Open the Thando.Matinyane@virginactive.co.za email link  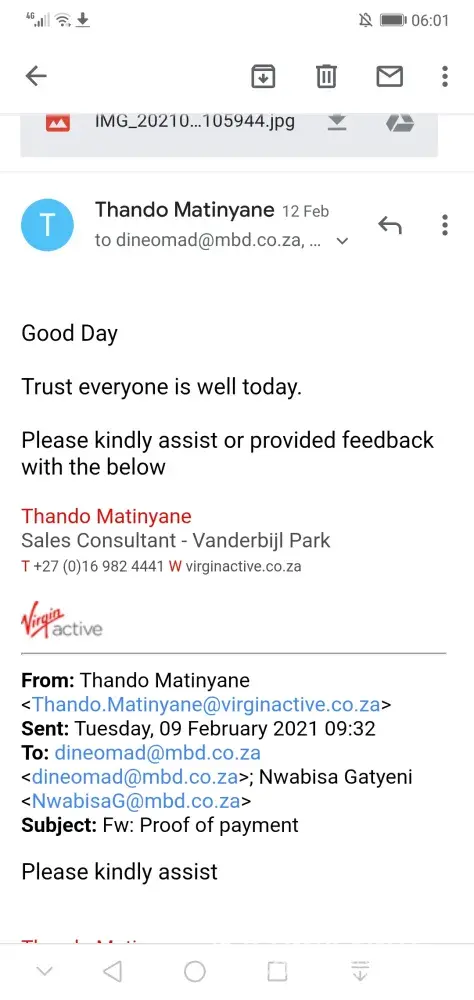(x=206, y=705)
